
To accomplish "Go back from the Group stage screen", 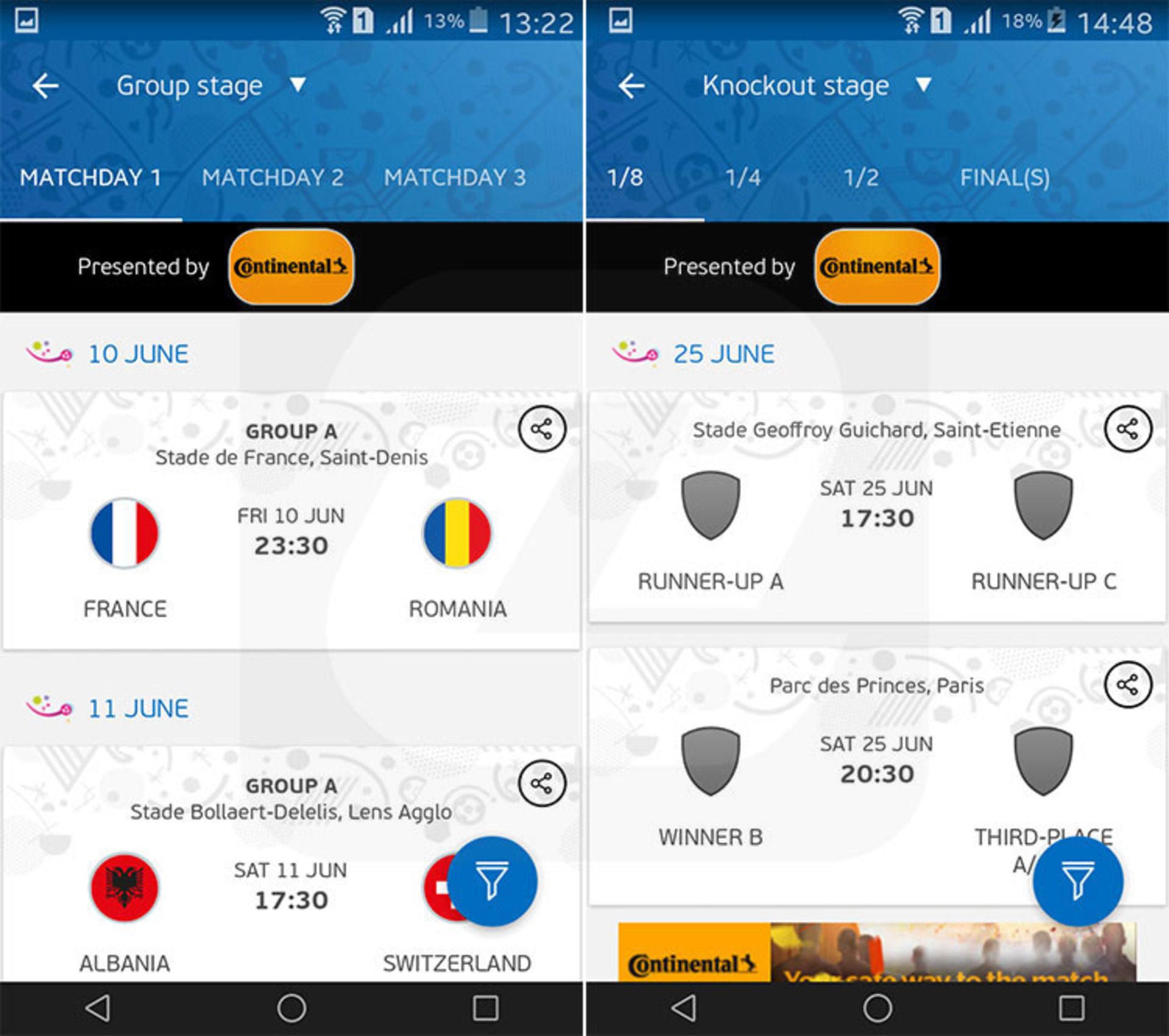I will [x=46, y=86].
